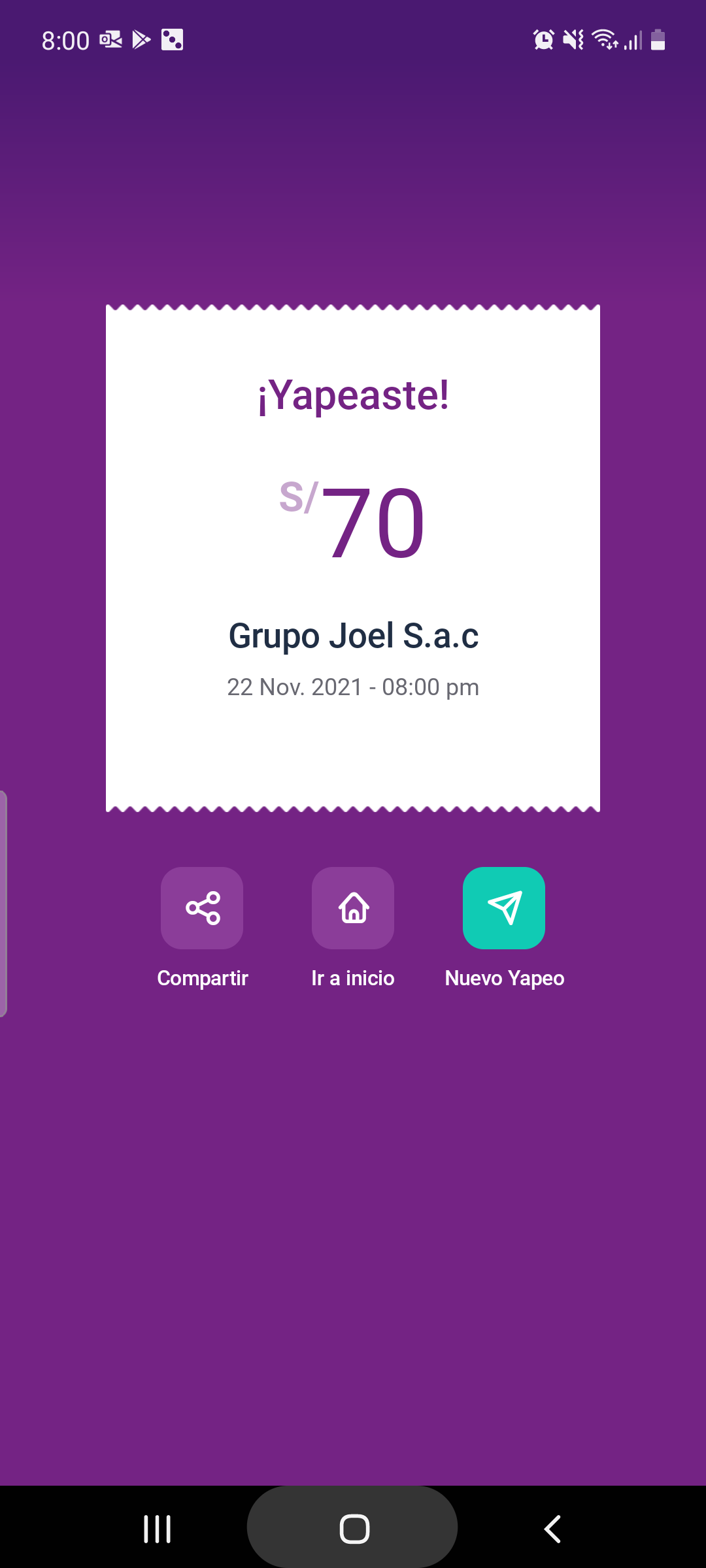706x1568 pixels.
Task: Share the Yape receipt via Compartir
Action: click(202, 907)
